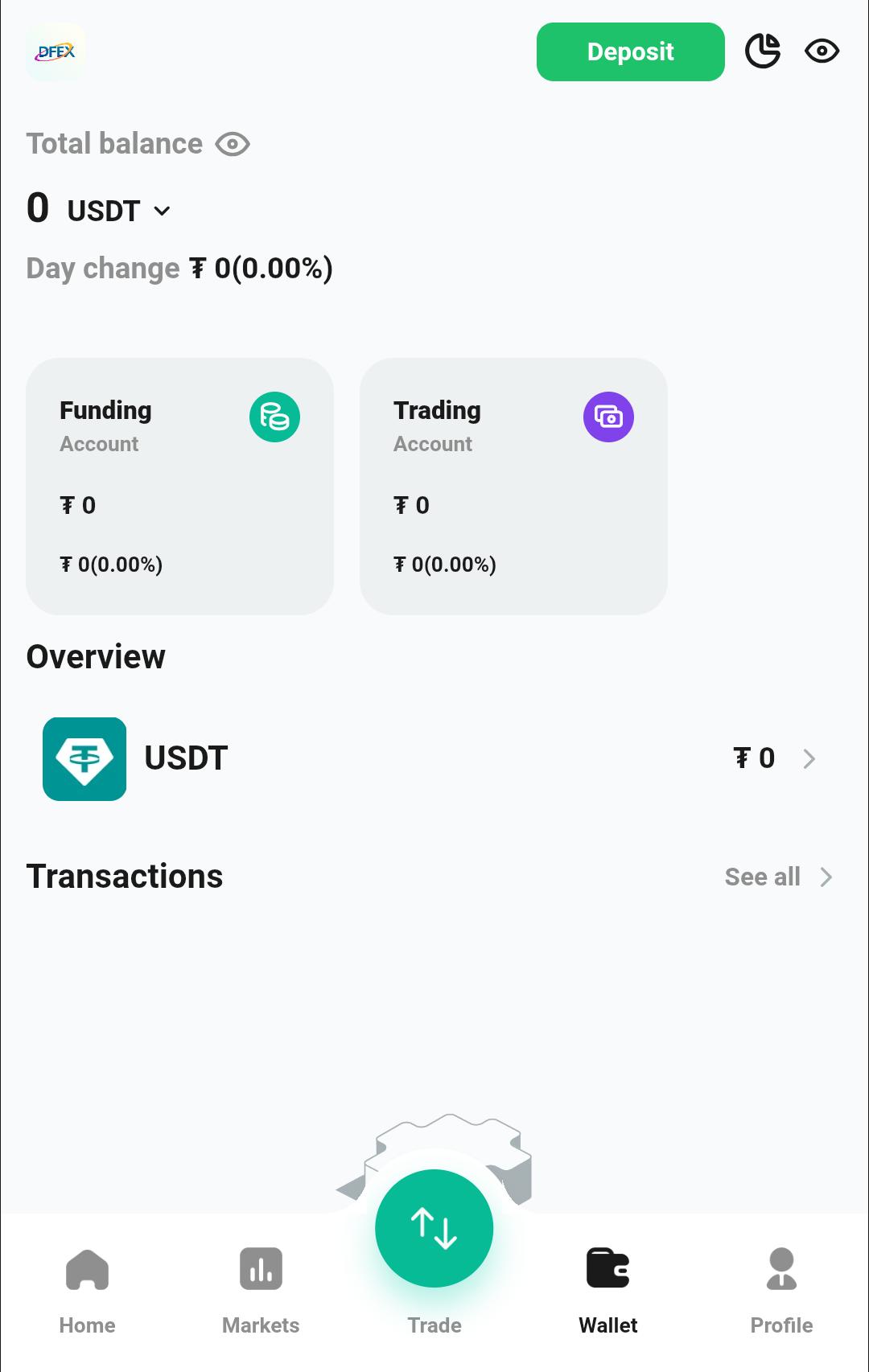Screen dimensions: 869x1372
Task: Expand all transactions with the chevron
Action: [x=826, y=877]
